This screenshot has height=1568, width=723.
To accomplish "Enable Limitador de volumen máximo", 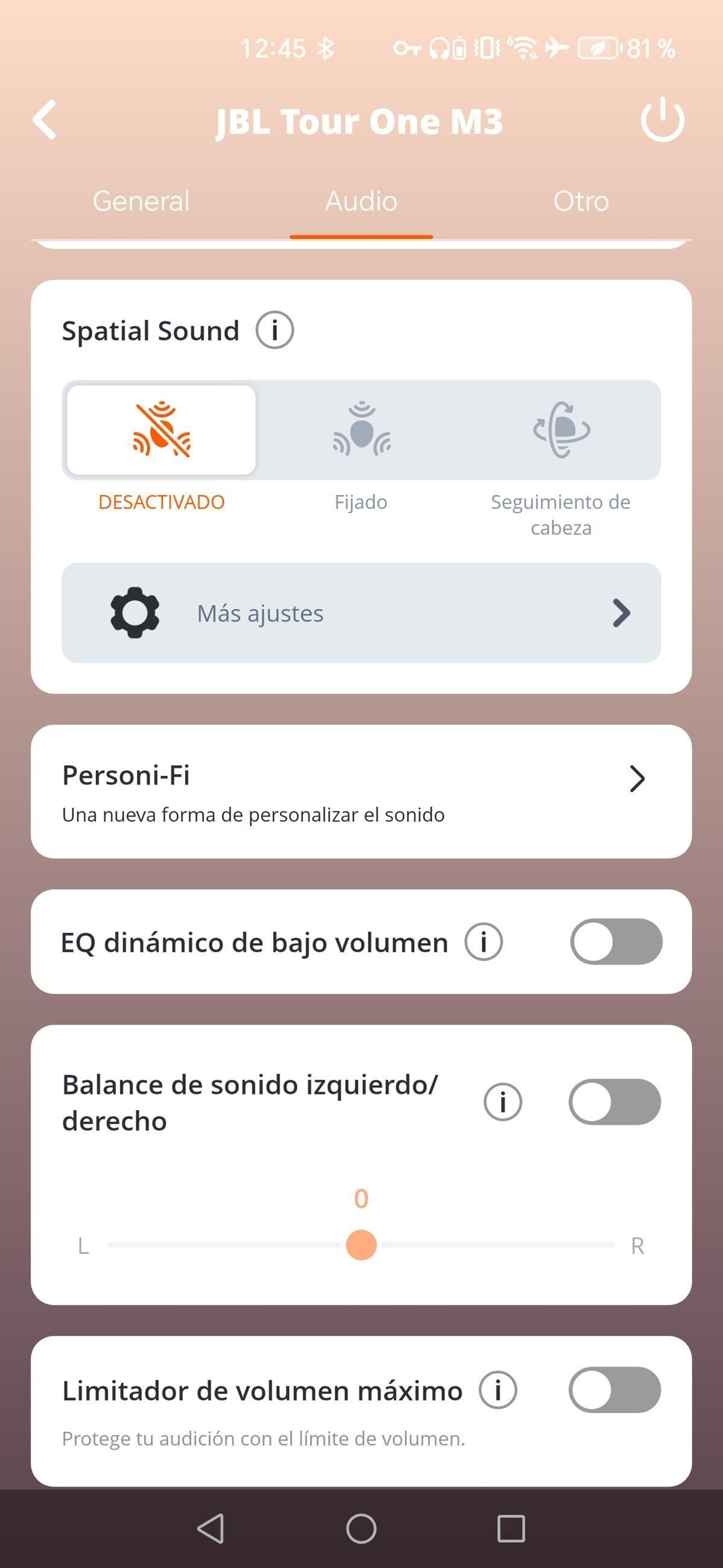I will 615,1390.
